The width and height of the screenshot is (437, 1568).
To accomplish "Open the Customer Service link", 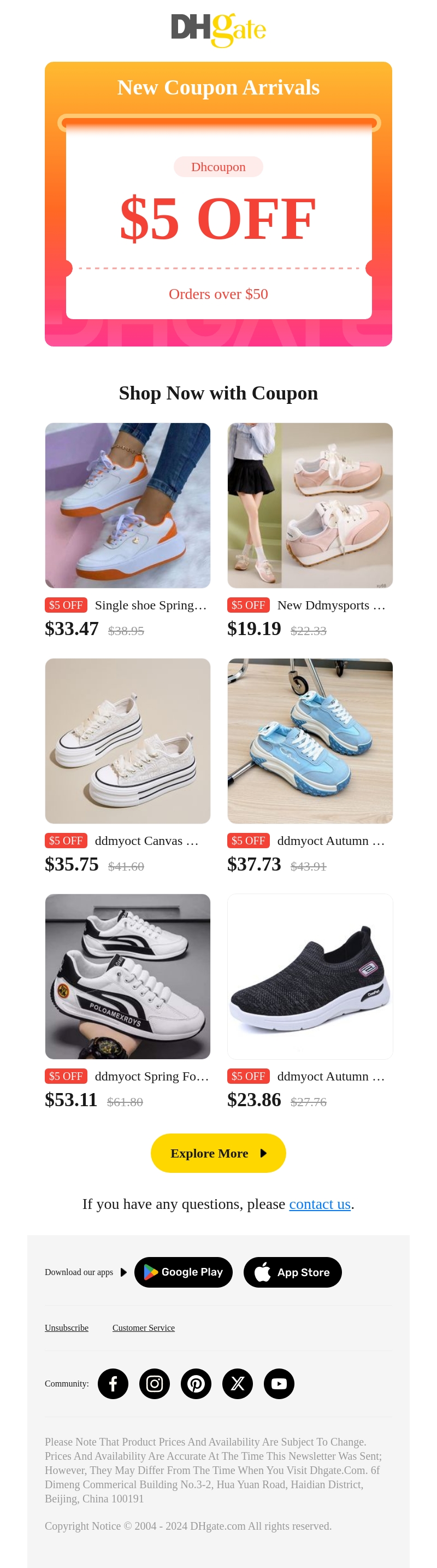I will coord(143,1328).
